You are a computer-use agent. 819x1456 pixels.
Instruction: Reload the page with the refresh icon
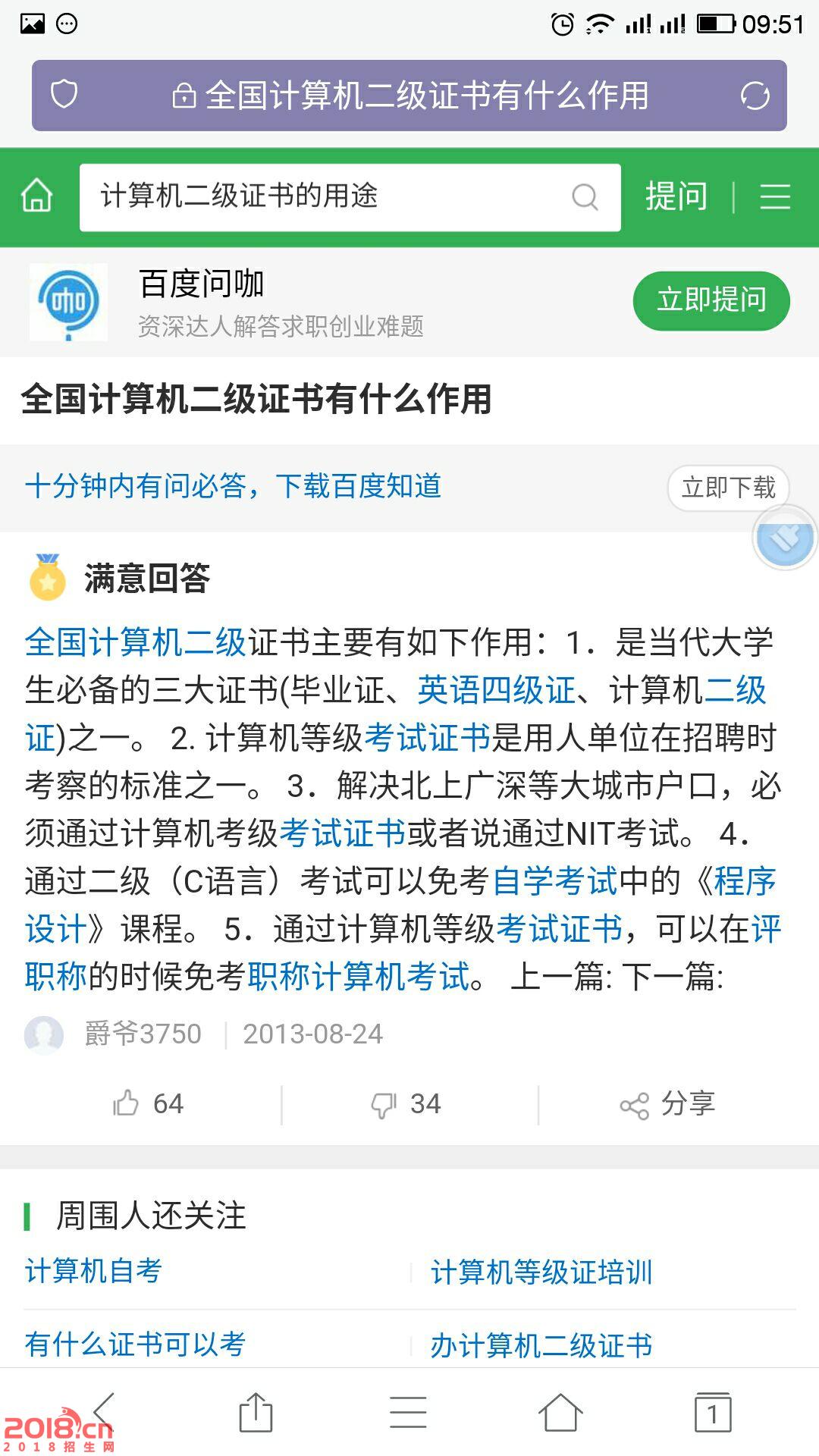(755, 96)
